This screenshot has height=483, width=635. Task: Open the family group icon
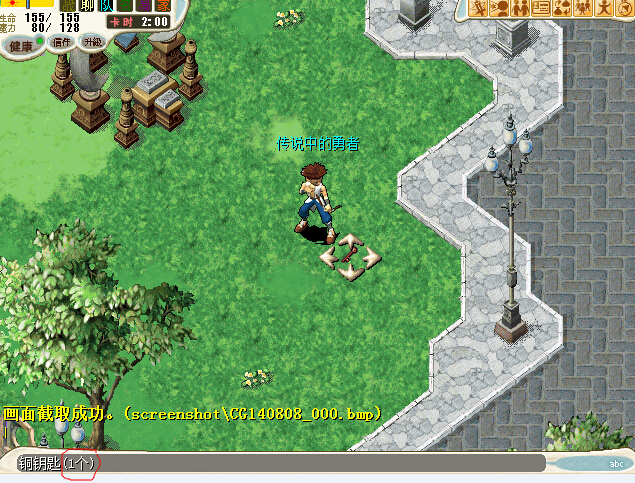tap(582, 9)
